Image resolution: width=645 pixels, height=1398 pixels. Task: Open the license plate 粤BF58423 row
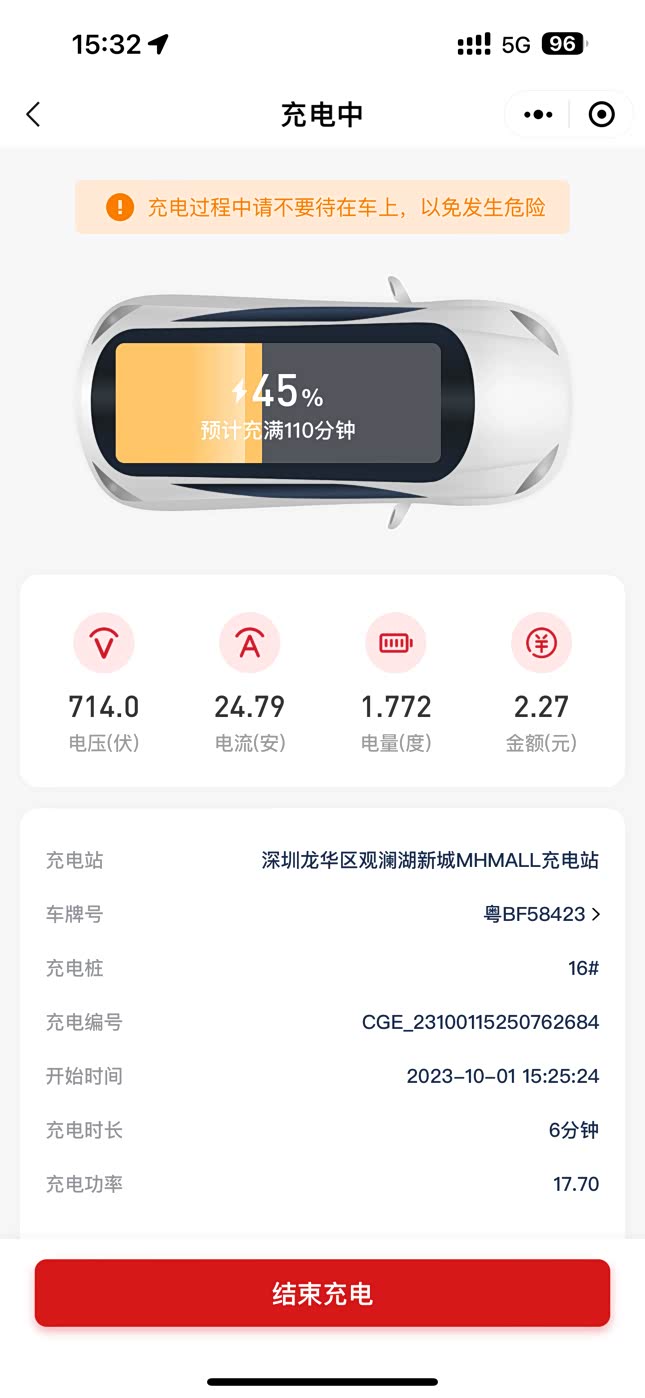coord(322,914)
